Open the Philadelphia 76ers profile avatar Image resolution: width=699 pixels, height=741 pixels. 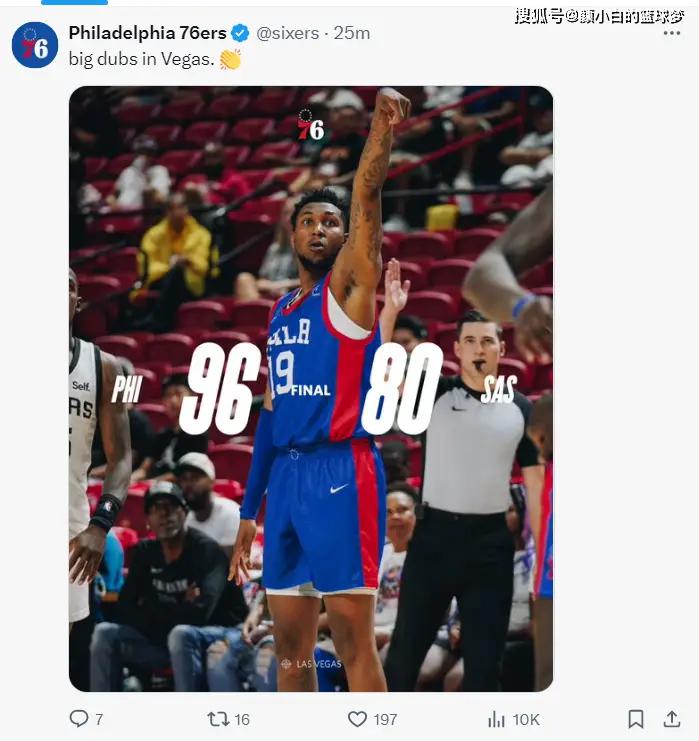pyautogui.click(x=34, y=45)
